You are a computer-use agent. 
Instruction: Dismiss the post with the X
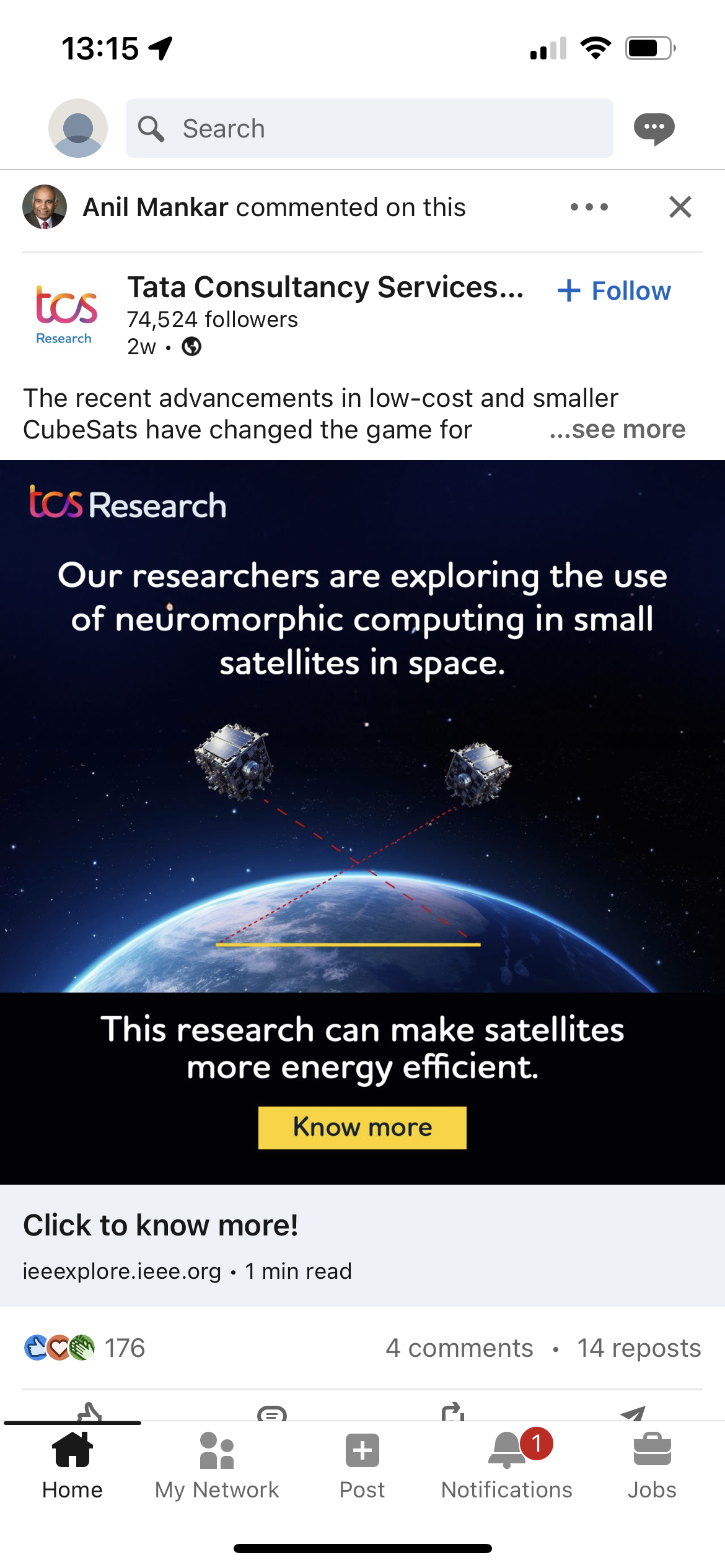coord(680,207)
